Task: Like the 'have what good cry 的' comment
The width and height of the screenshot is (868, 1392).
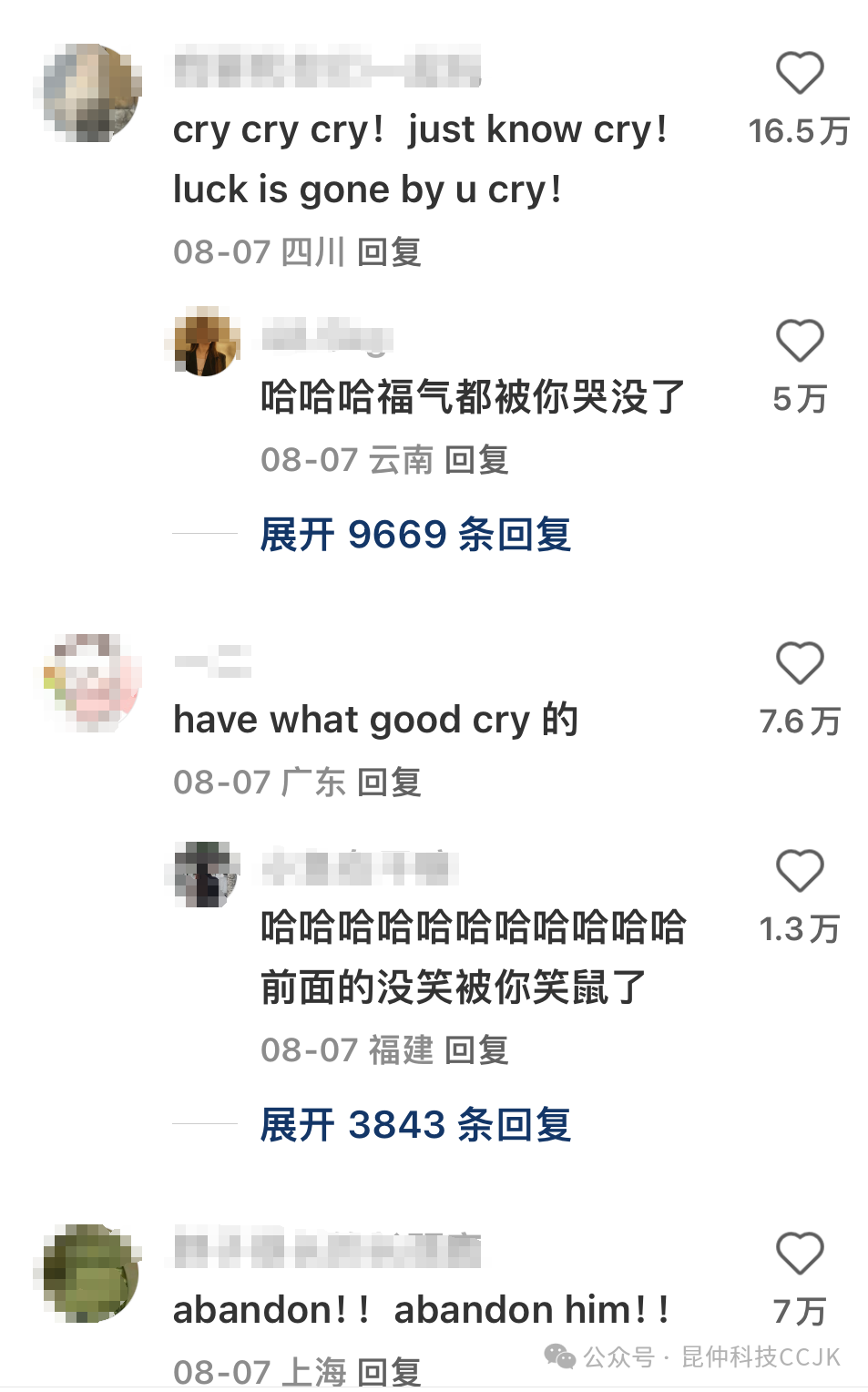Action: [x=799, y=662]
